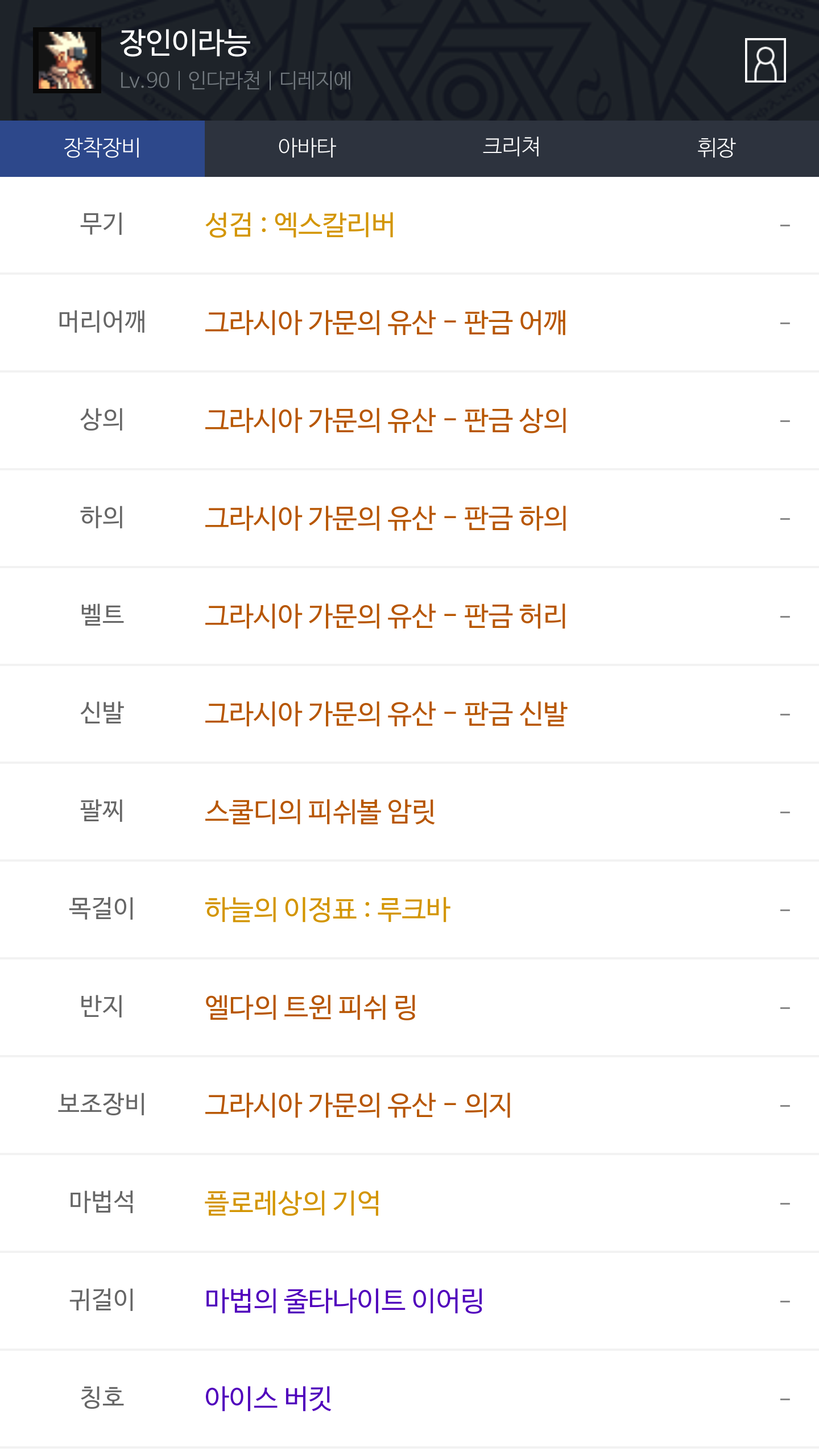819x1456 pixels.
Task: View 그라시아 가문의 유산 - 판금 어깨
Action: click(386, 322)
